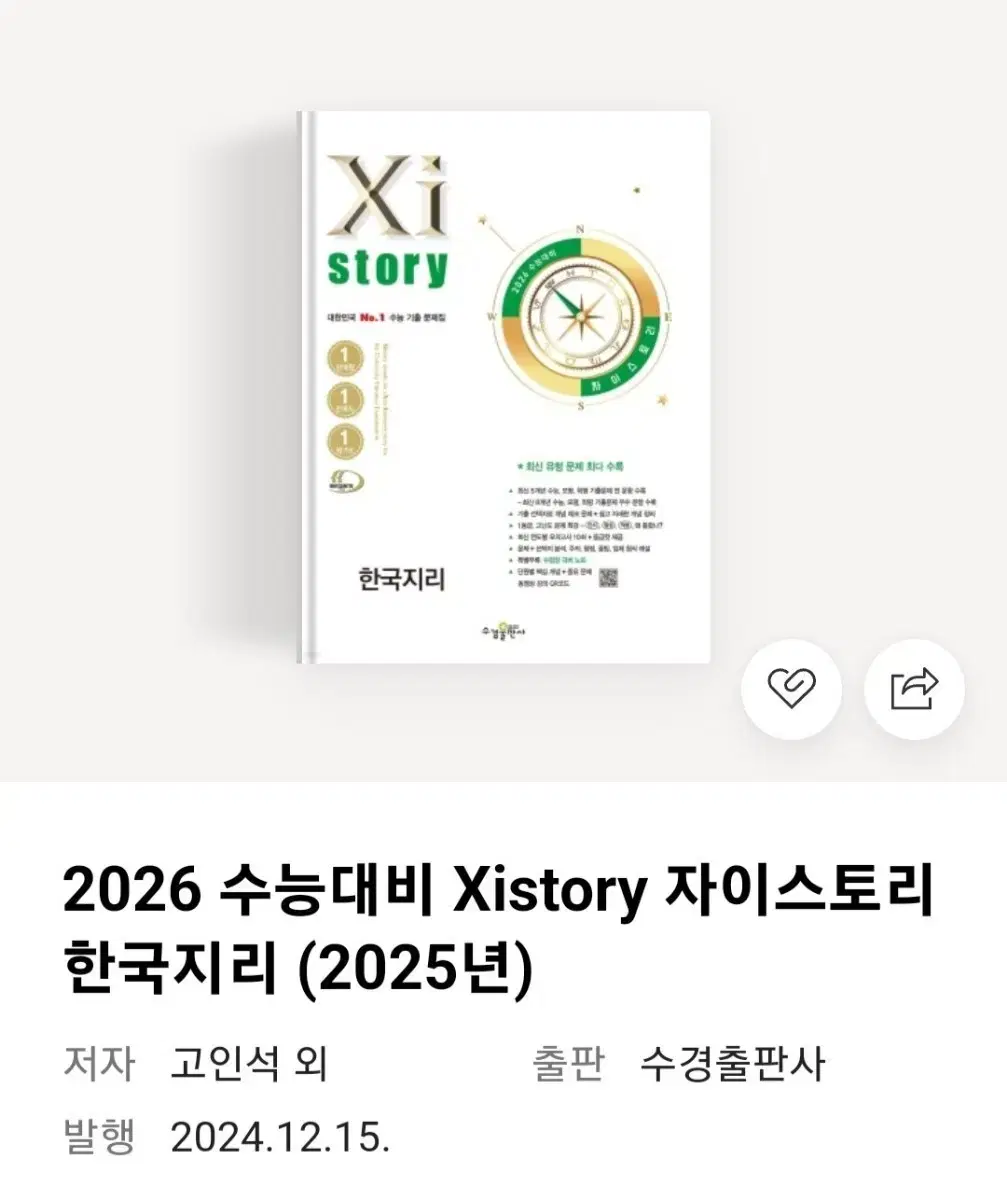This screenshot has width=1007, height=1200.
Task: Select the topmost gold '1' medal badge
Action: click(x=344, y=356)
